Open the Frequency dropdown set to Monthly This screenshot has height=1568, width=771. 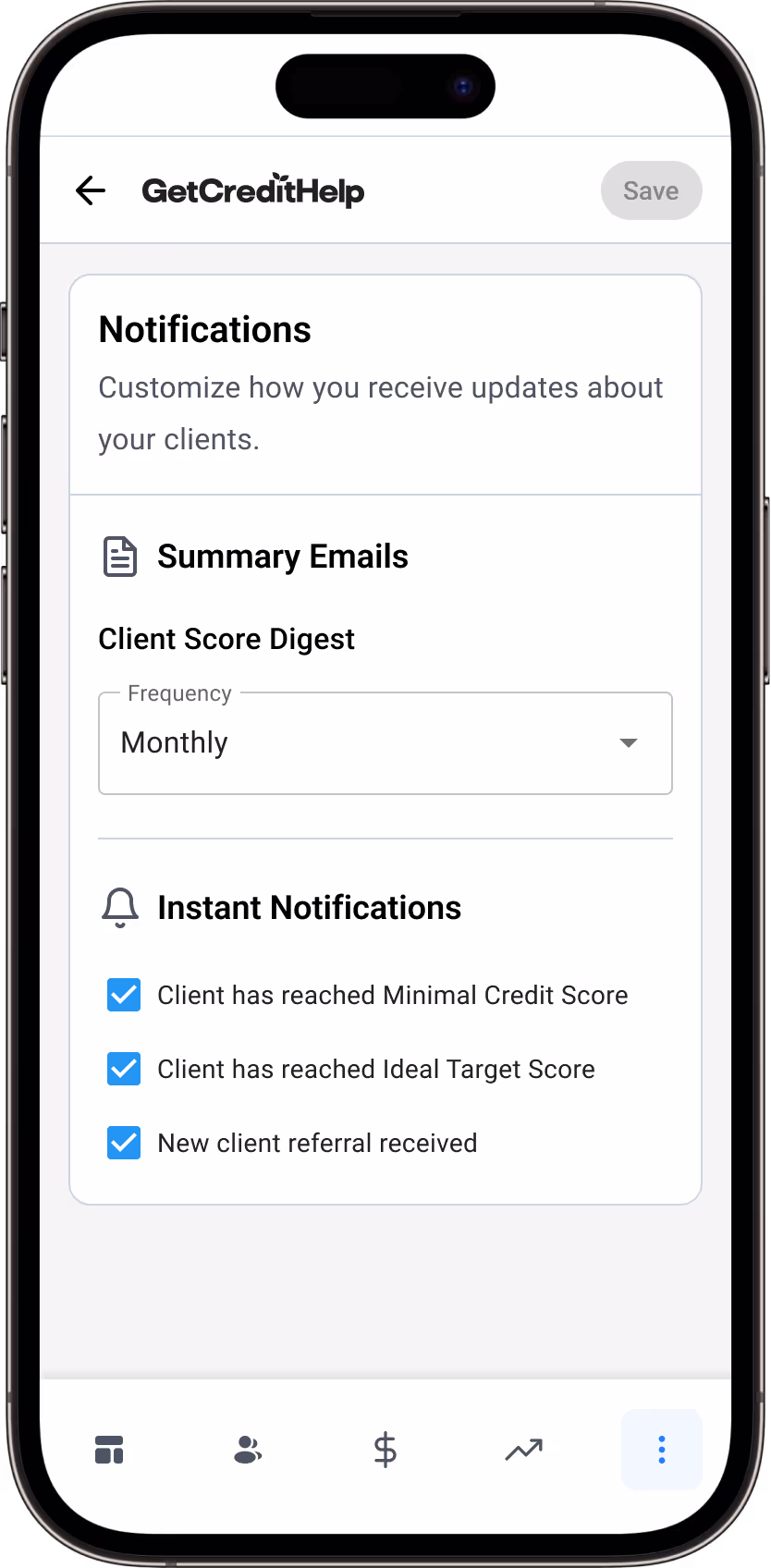(385, 743)
